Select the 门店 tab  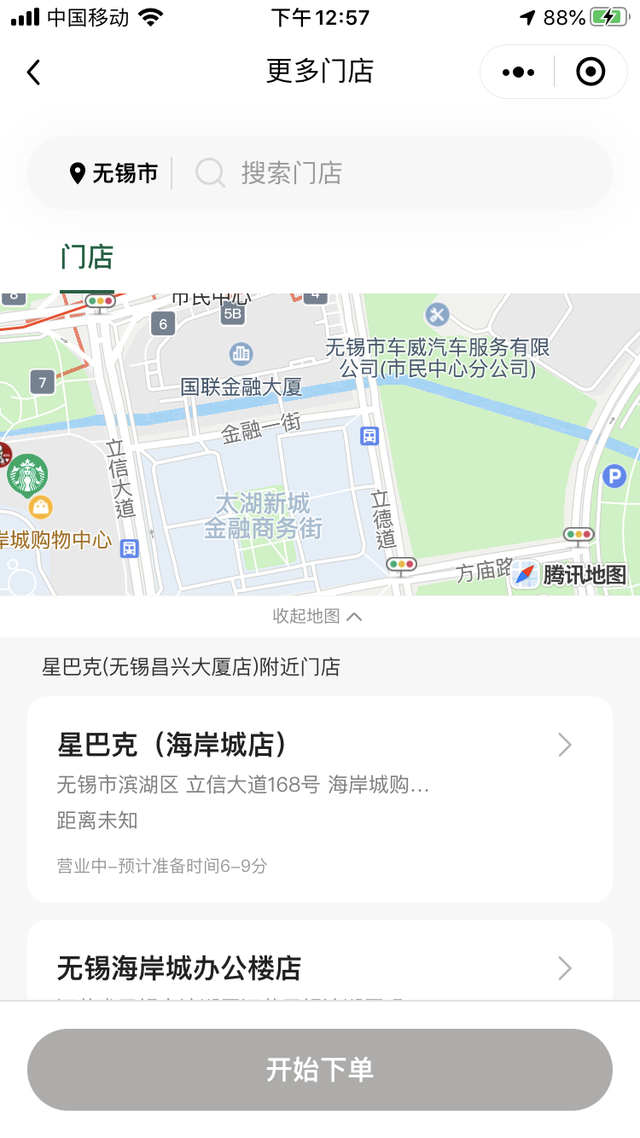(x=86, y=258)
